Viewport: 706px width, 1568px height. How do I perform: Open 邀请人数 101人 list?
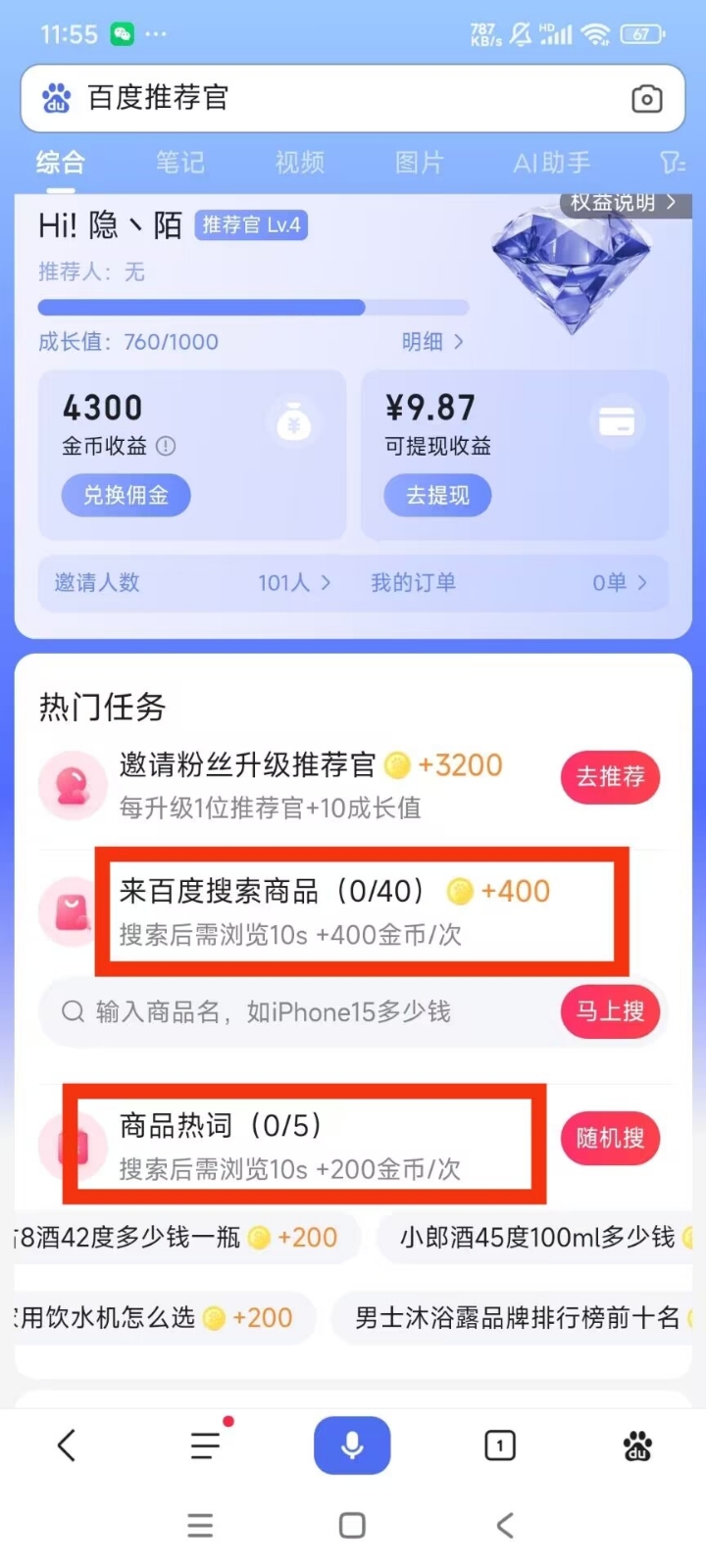192,583
